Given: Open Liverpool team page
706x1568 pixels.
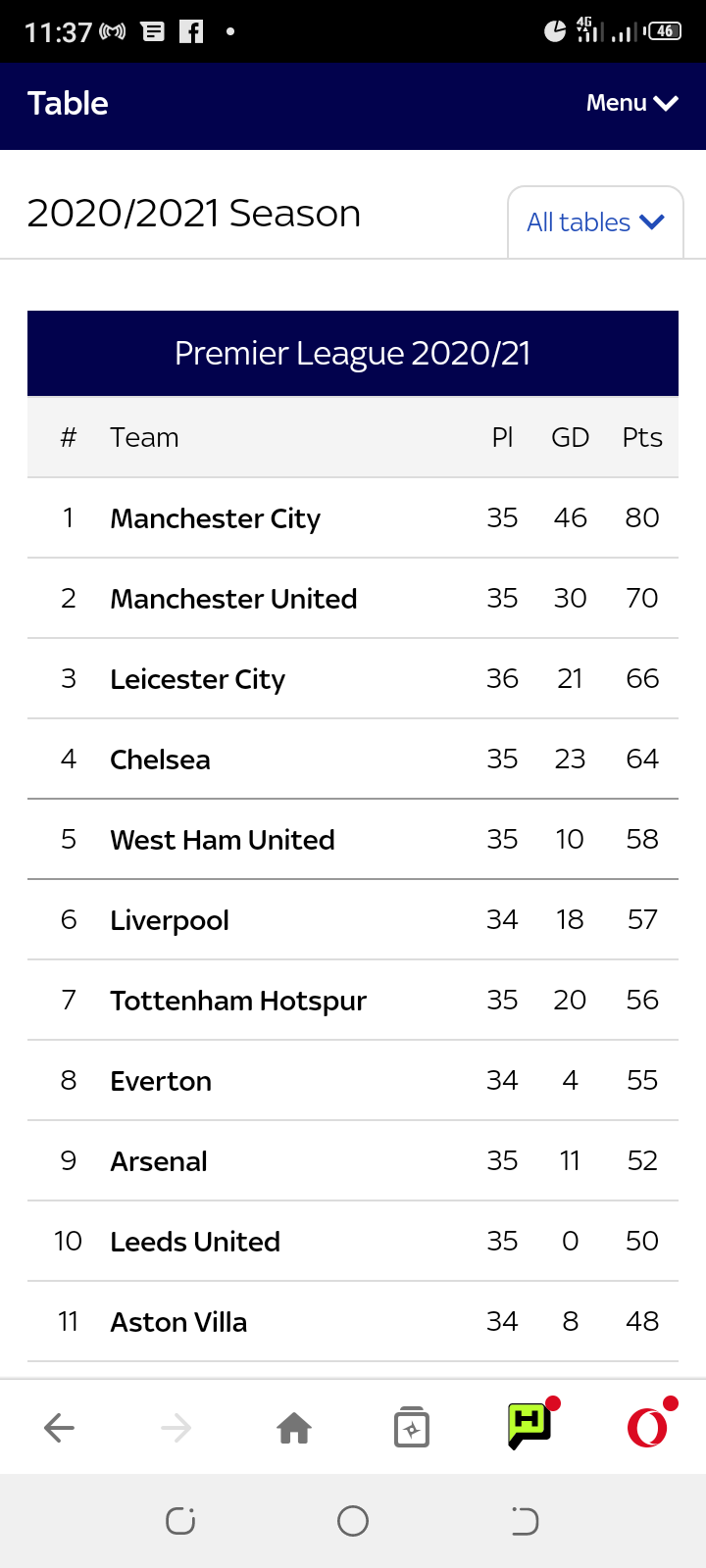Looking at the screenshot, I should [x=170, y=920].
